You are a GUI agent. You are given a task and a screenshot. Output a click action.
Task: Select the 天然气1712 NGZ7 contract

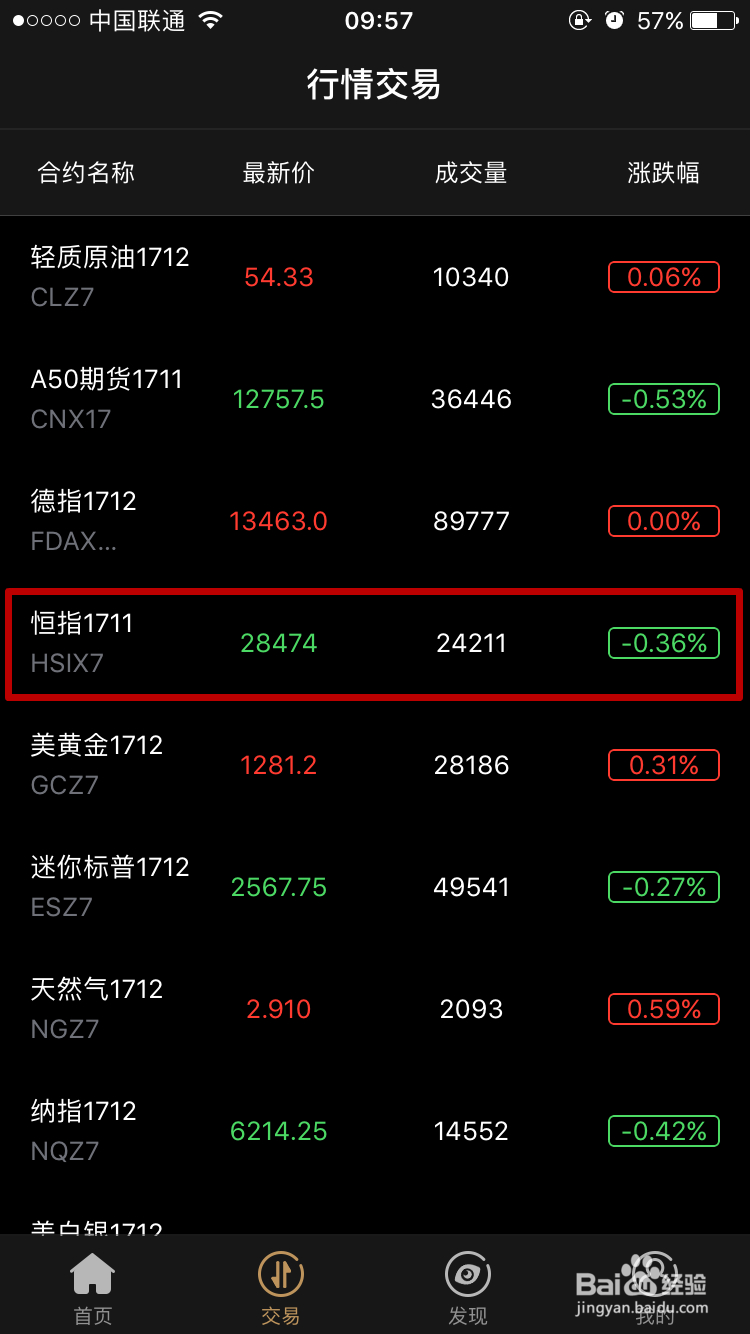click(x=375, y=1009)
